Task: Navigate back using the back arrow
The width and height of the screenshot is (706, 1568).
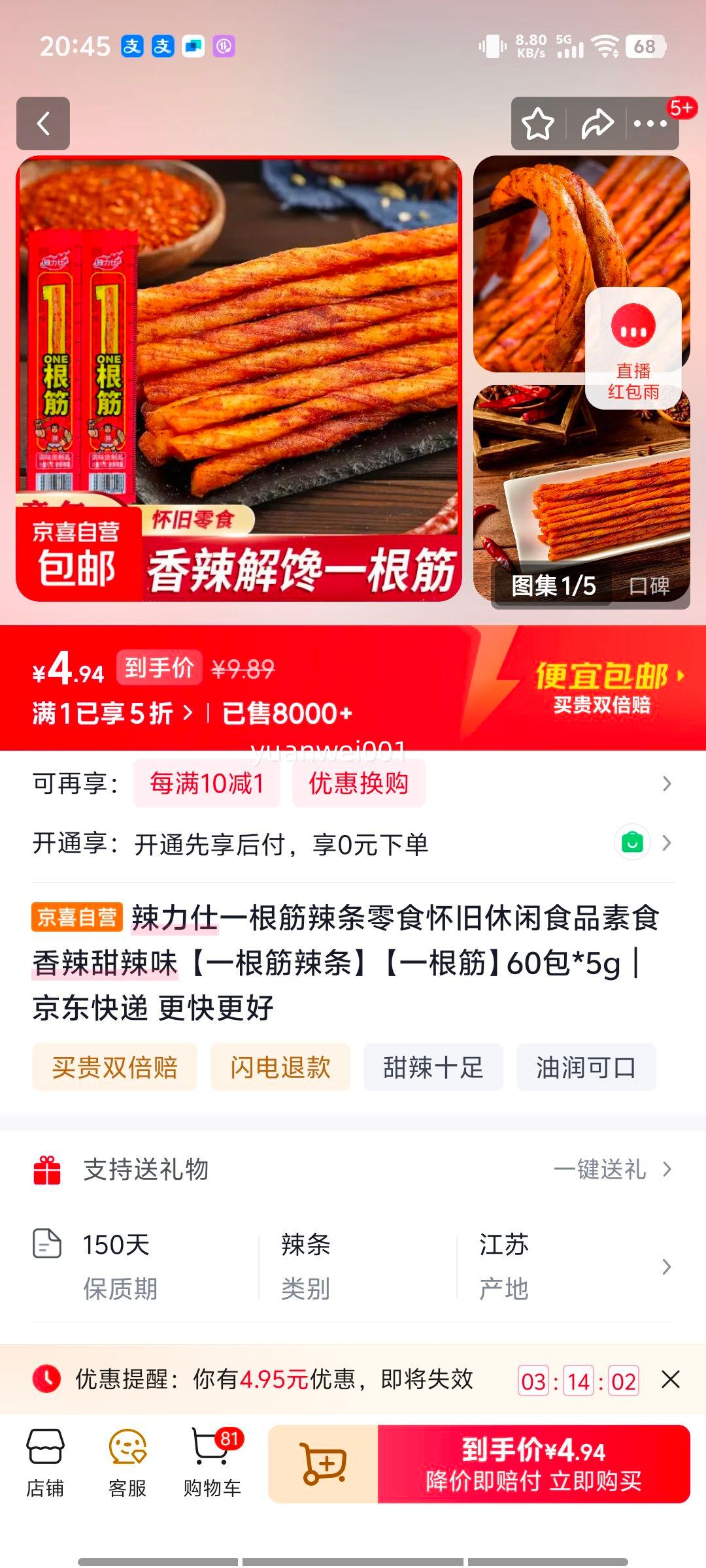Action: pyautogui.click(x=43, y=124)
